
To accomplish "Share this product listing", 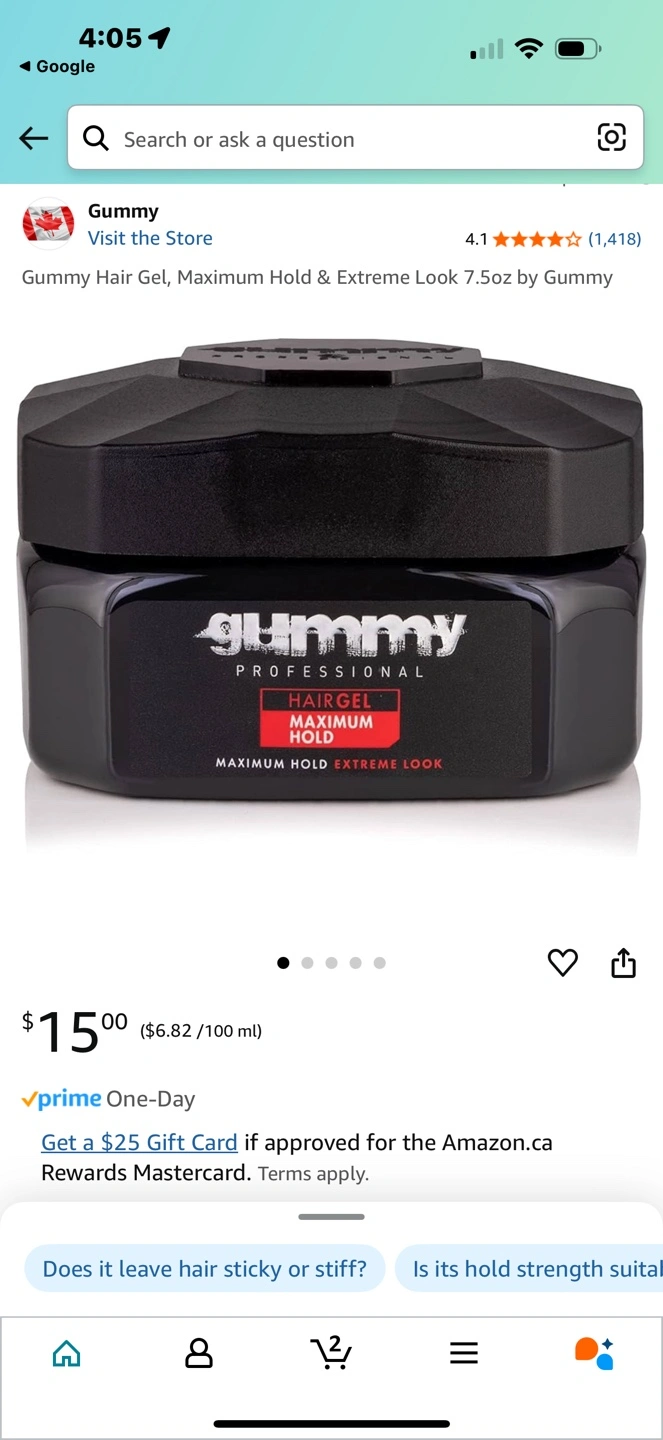I will [623, 963].
